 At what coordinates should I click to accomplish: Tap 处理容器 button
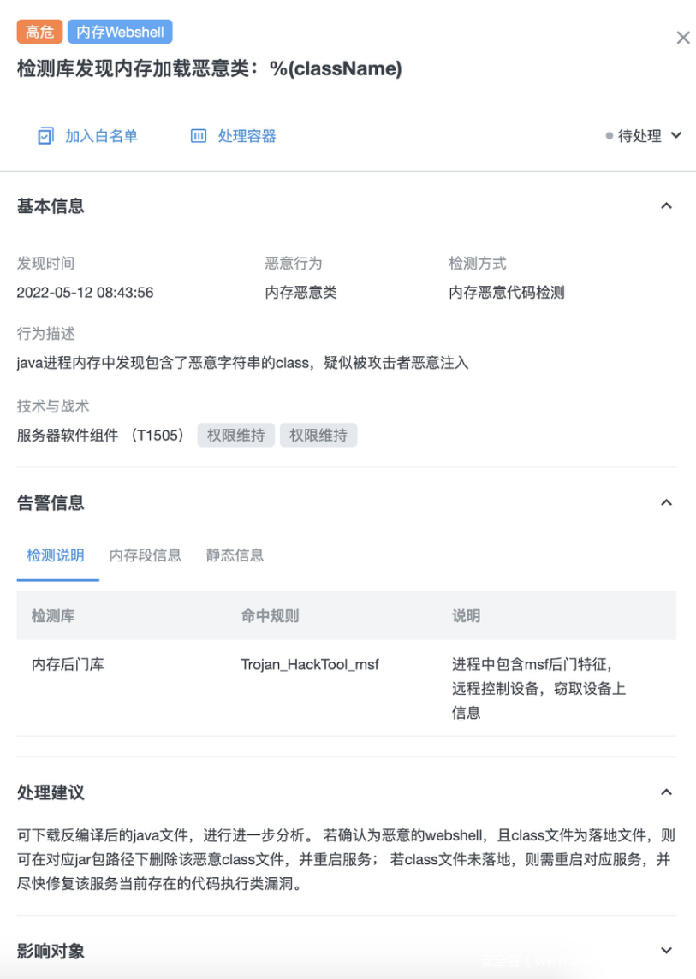(233, 136)
